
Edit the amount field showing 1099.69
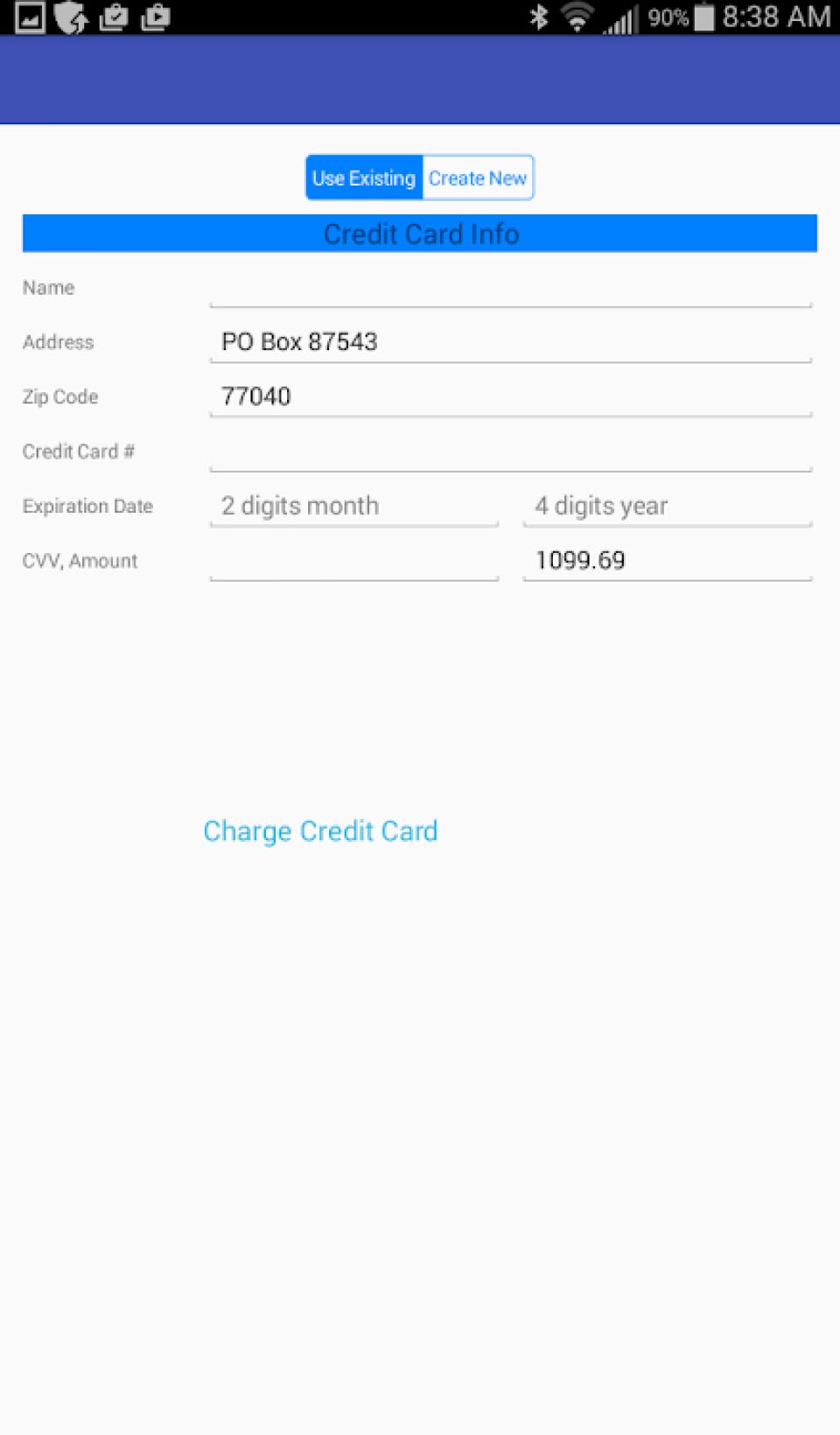pyautogui.click(x=667, y=561)
